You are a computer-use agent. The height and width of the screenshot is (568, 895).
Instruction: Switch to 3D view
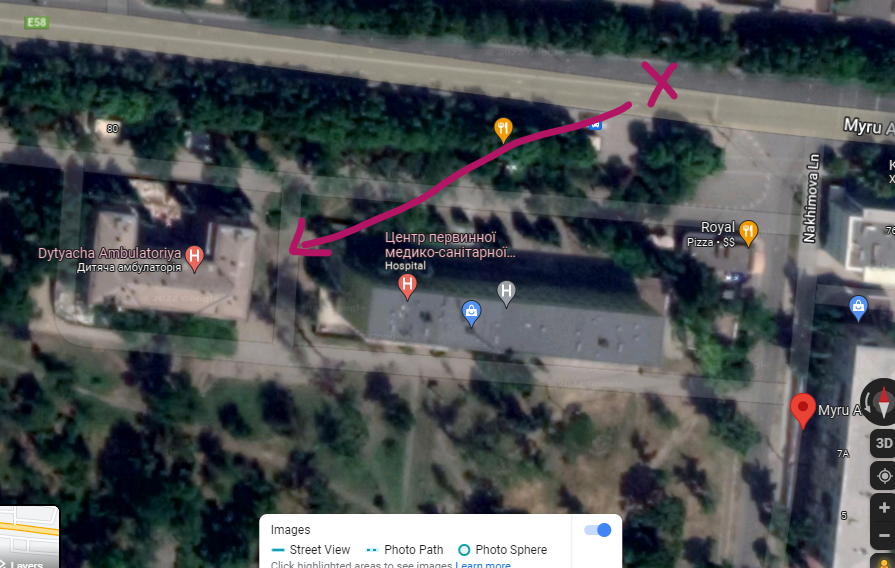(x=883, y=443)
